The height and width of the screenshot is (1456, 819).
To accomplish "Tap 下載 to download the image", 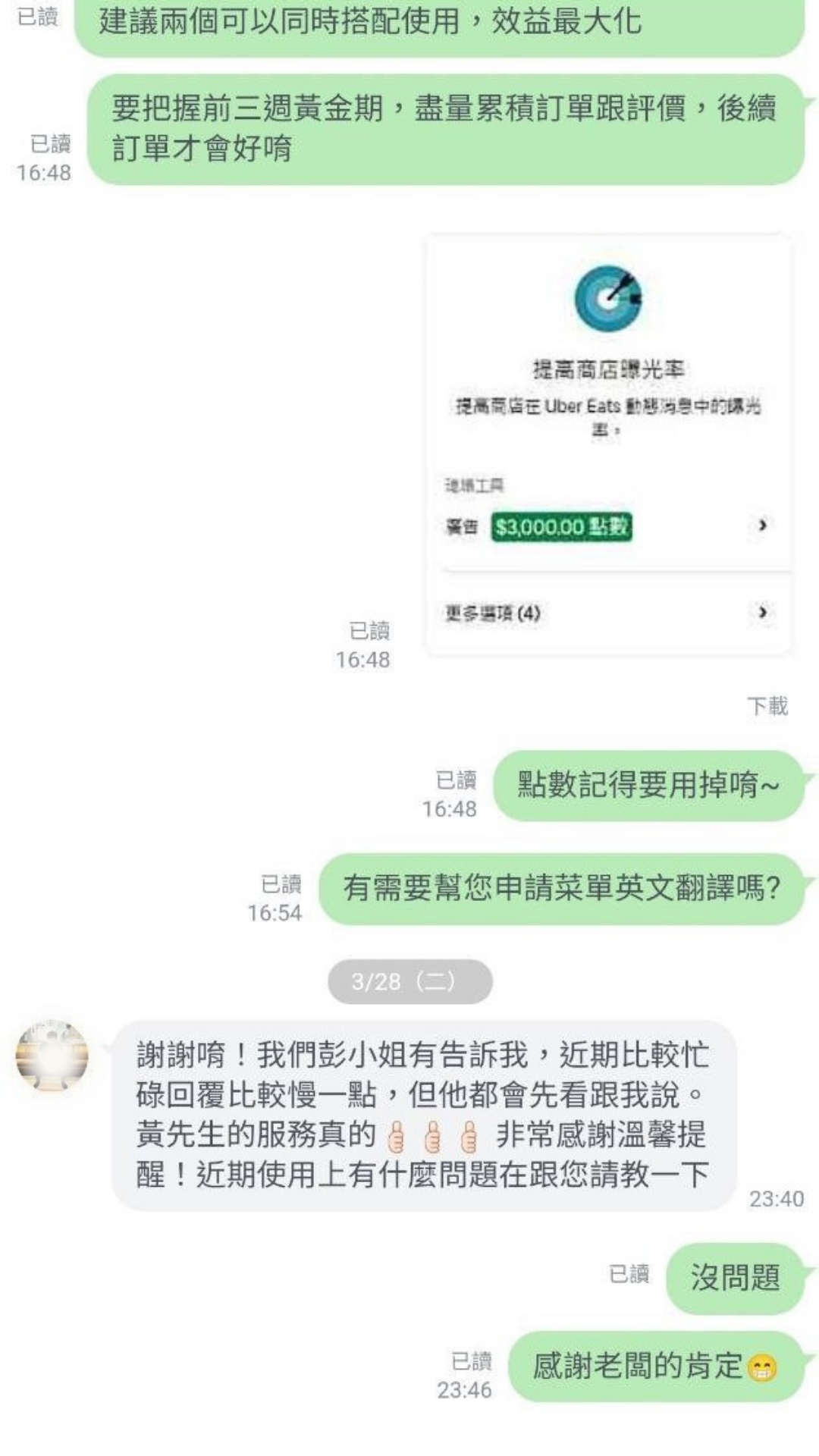I will tap(767, 706).
